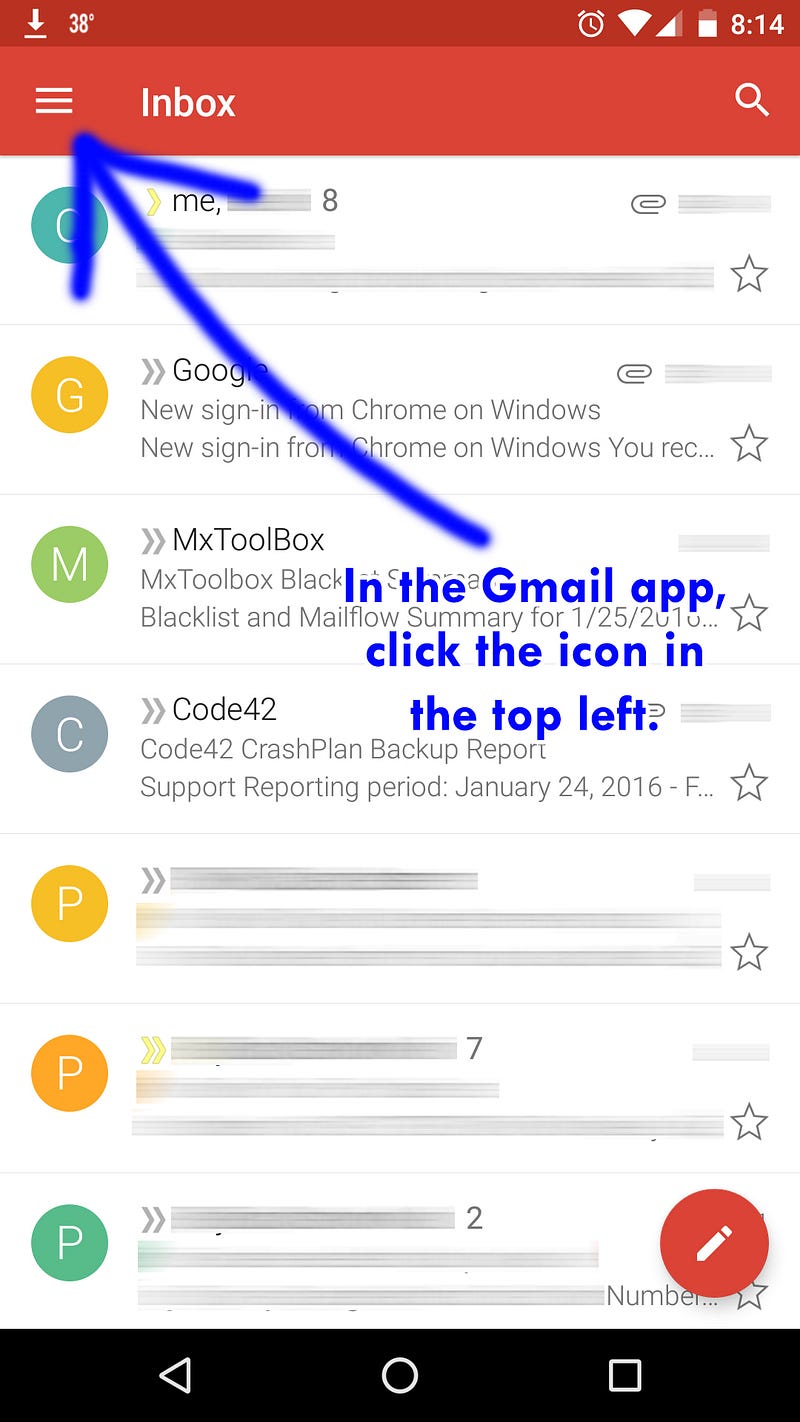Select the Google sender avatar

69,395
